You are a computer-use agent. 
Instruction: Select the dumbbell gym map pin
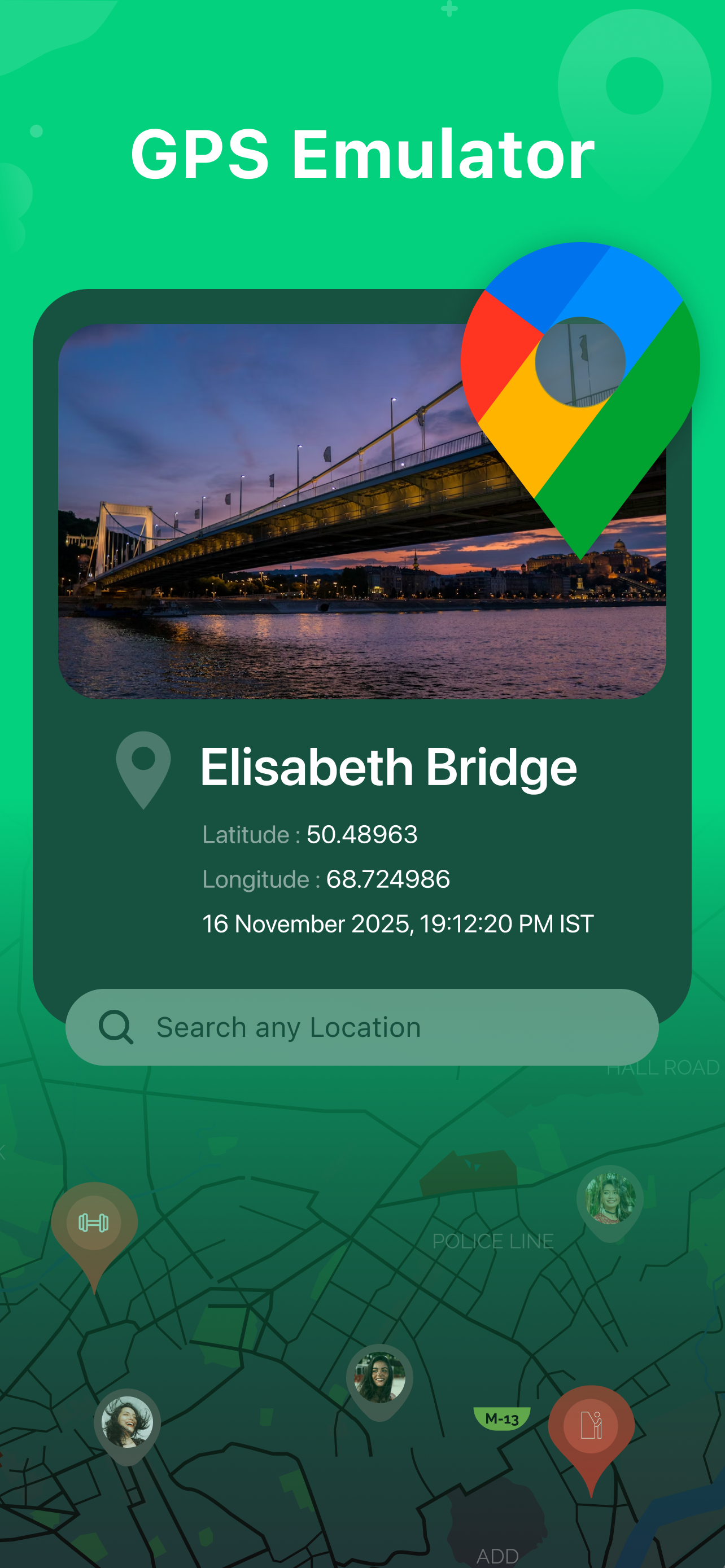[x=94, y=1224]
